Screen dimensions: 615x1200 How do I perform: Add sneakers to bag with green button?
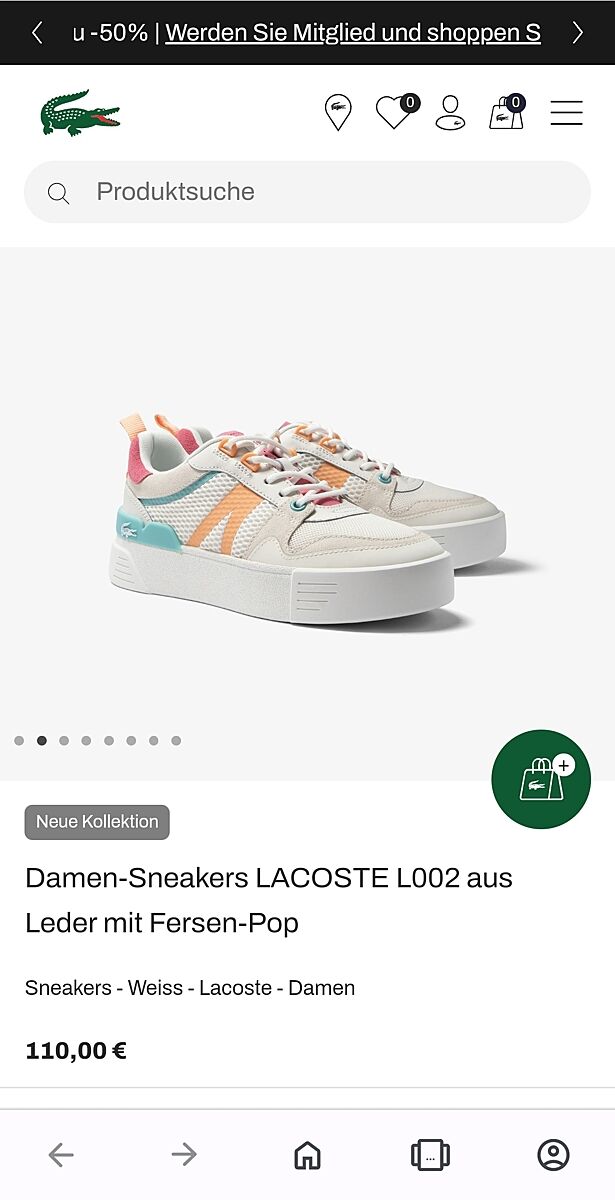click(x=541, y=779)
